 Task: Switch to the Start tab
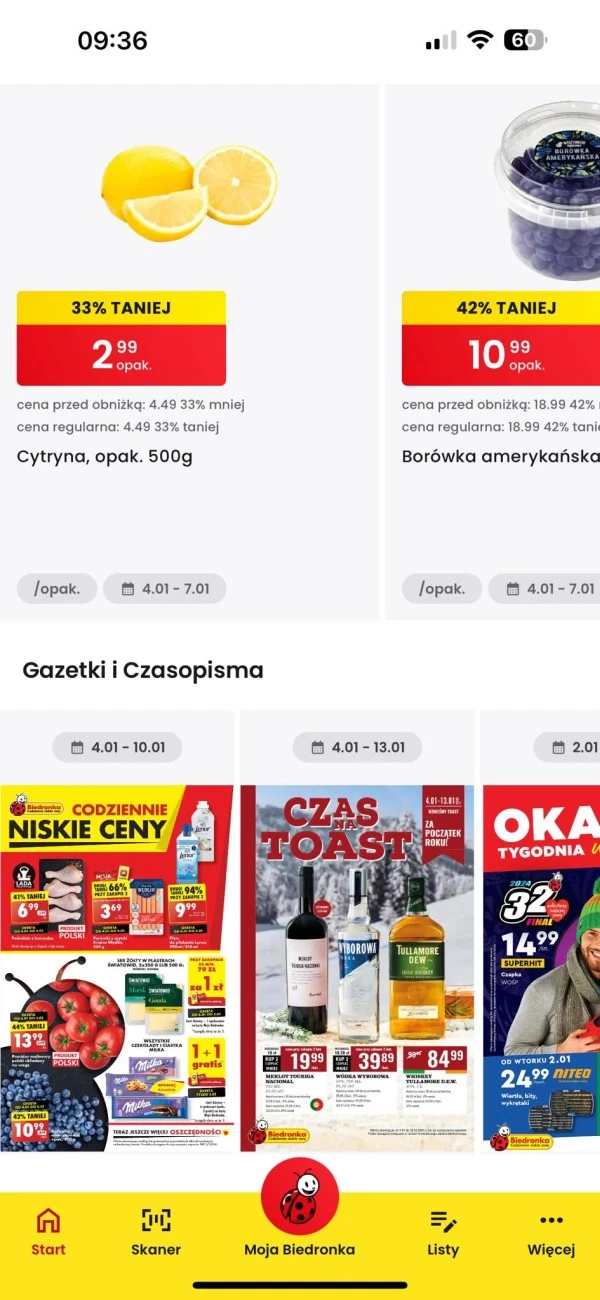(x=48, y=1232)
